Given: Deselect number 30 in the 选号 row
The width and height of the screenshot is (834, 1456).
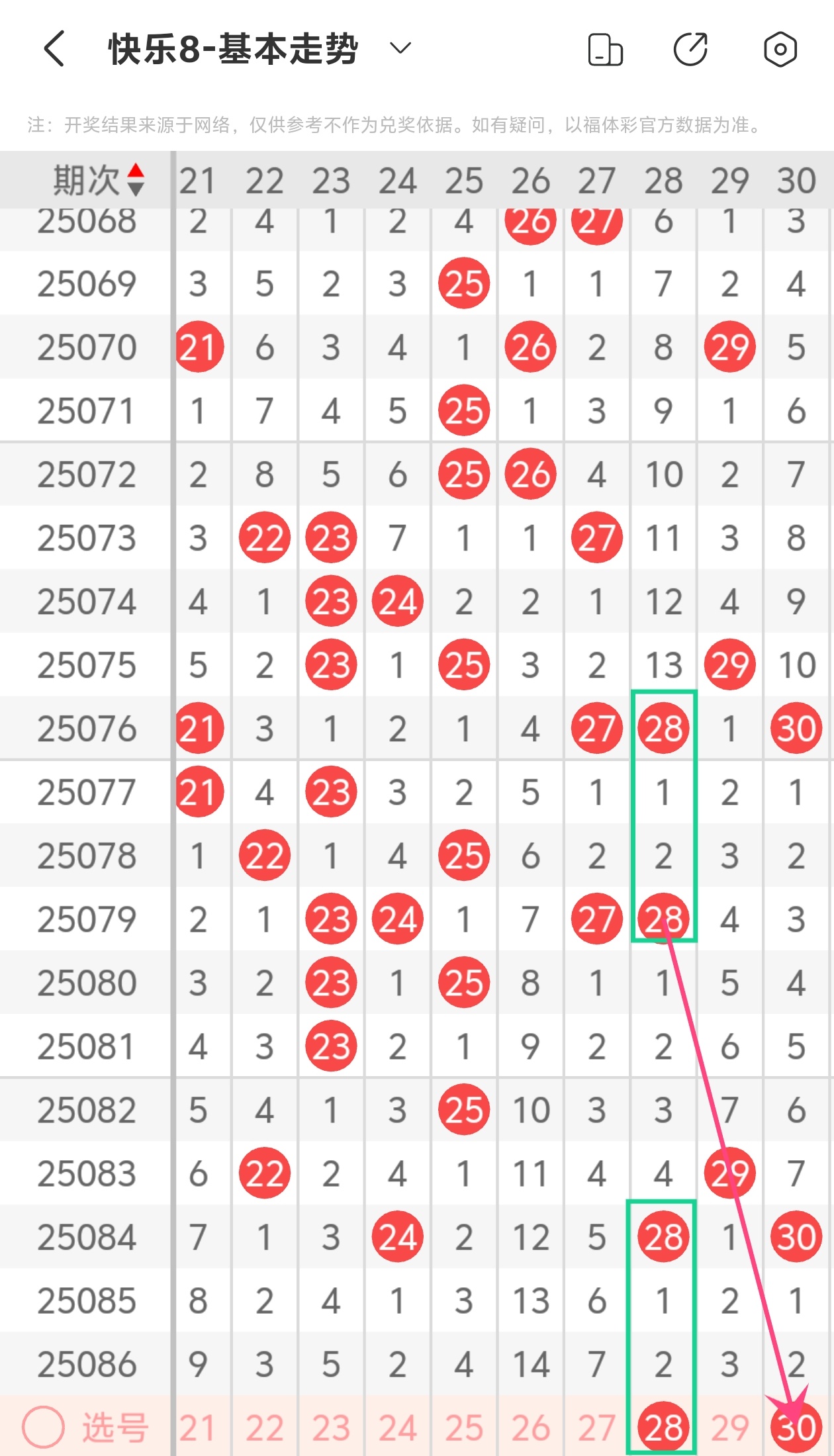Looking at the screenshot, I should (x=796, y=1428).
